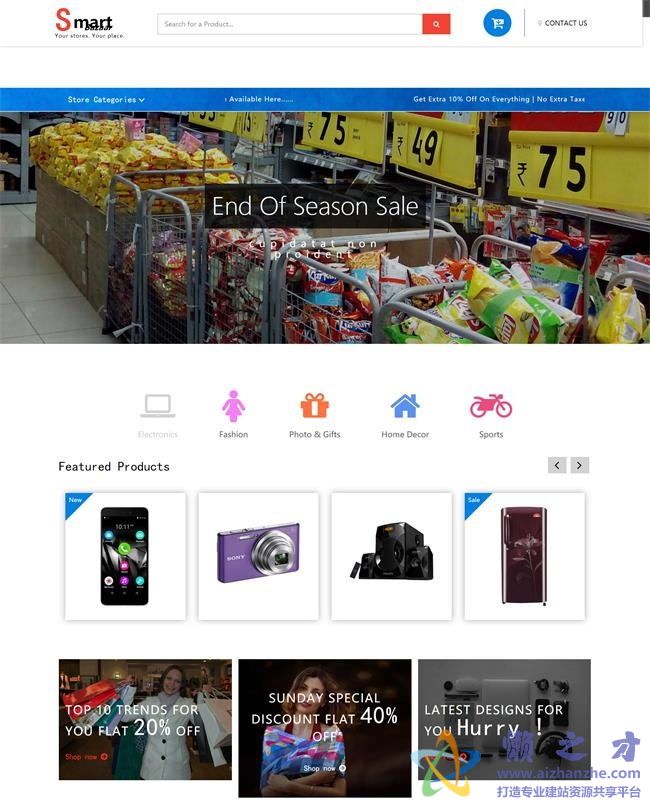This screenshot has height=802, width=650.
Task: View the purple Sony camera product
Action: [x=258, y=556]
